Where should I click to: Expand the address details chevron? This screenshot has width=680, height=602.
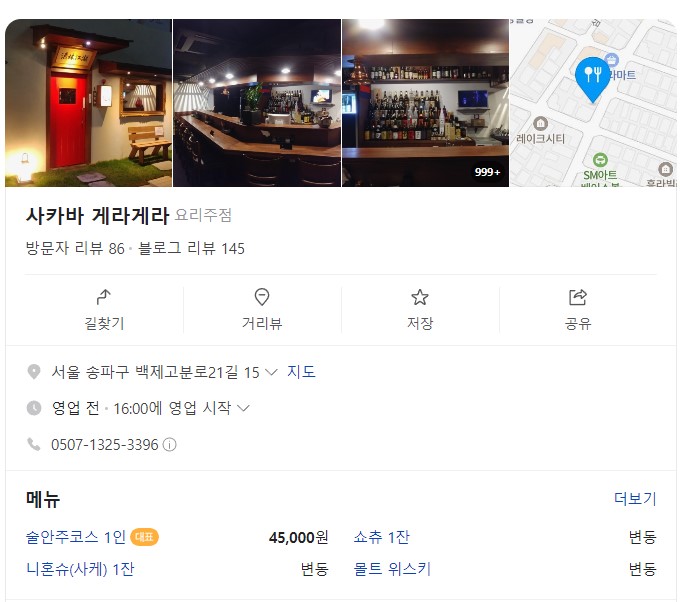[272, 373]
